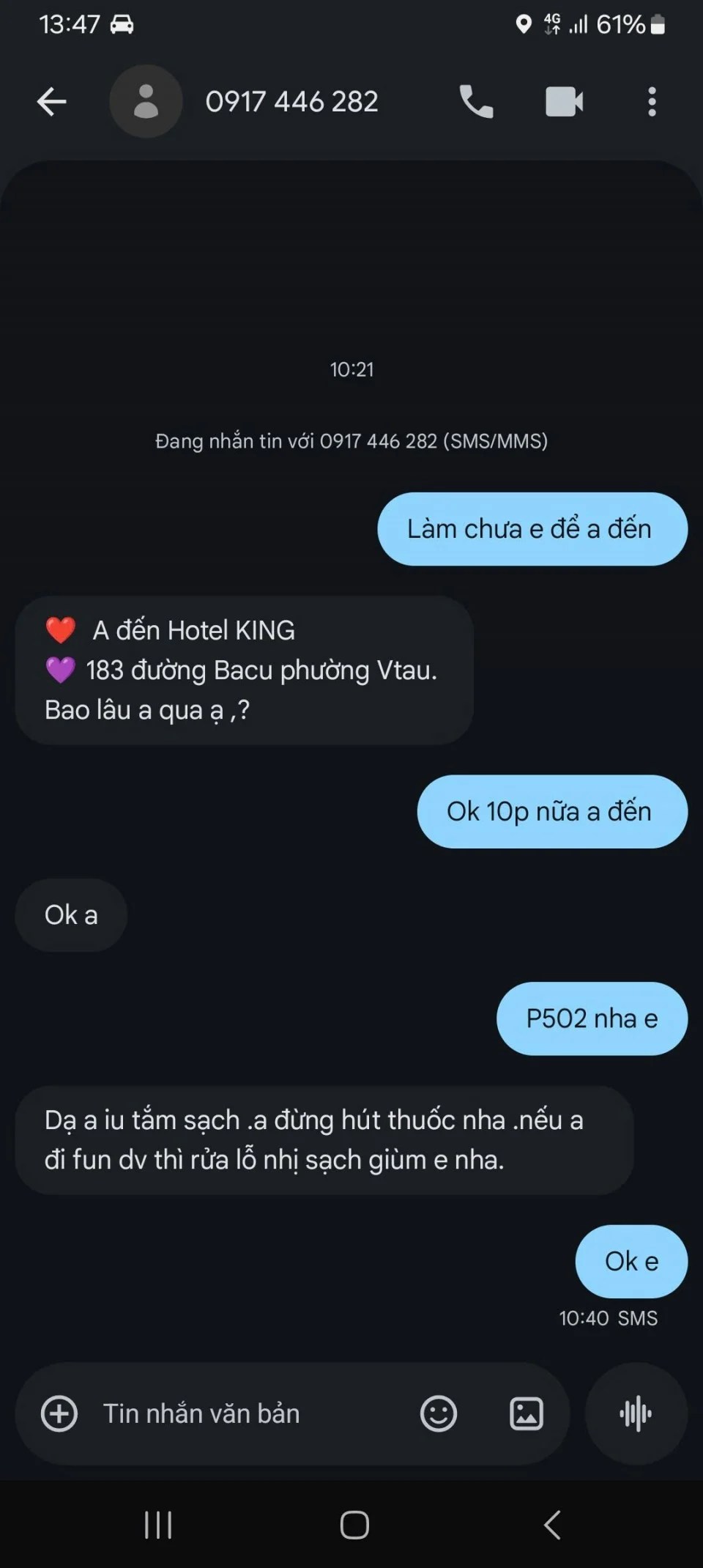This screenshot has height=1568, width=703.
Task: Open the emoji picker
Action: (439, 1413)
